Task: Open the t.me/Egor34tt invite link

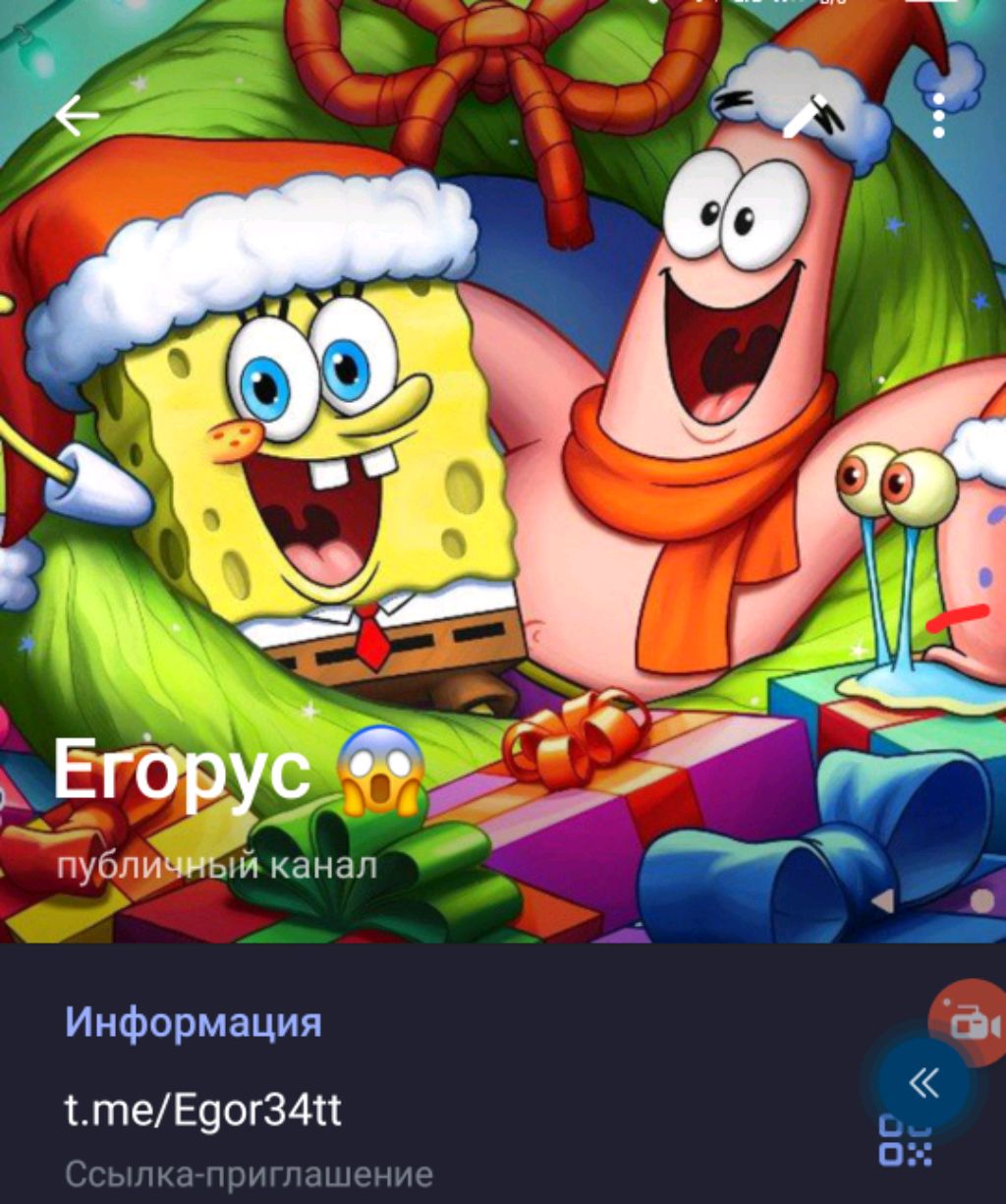Action: [x=203, y=1112]
